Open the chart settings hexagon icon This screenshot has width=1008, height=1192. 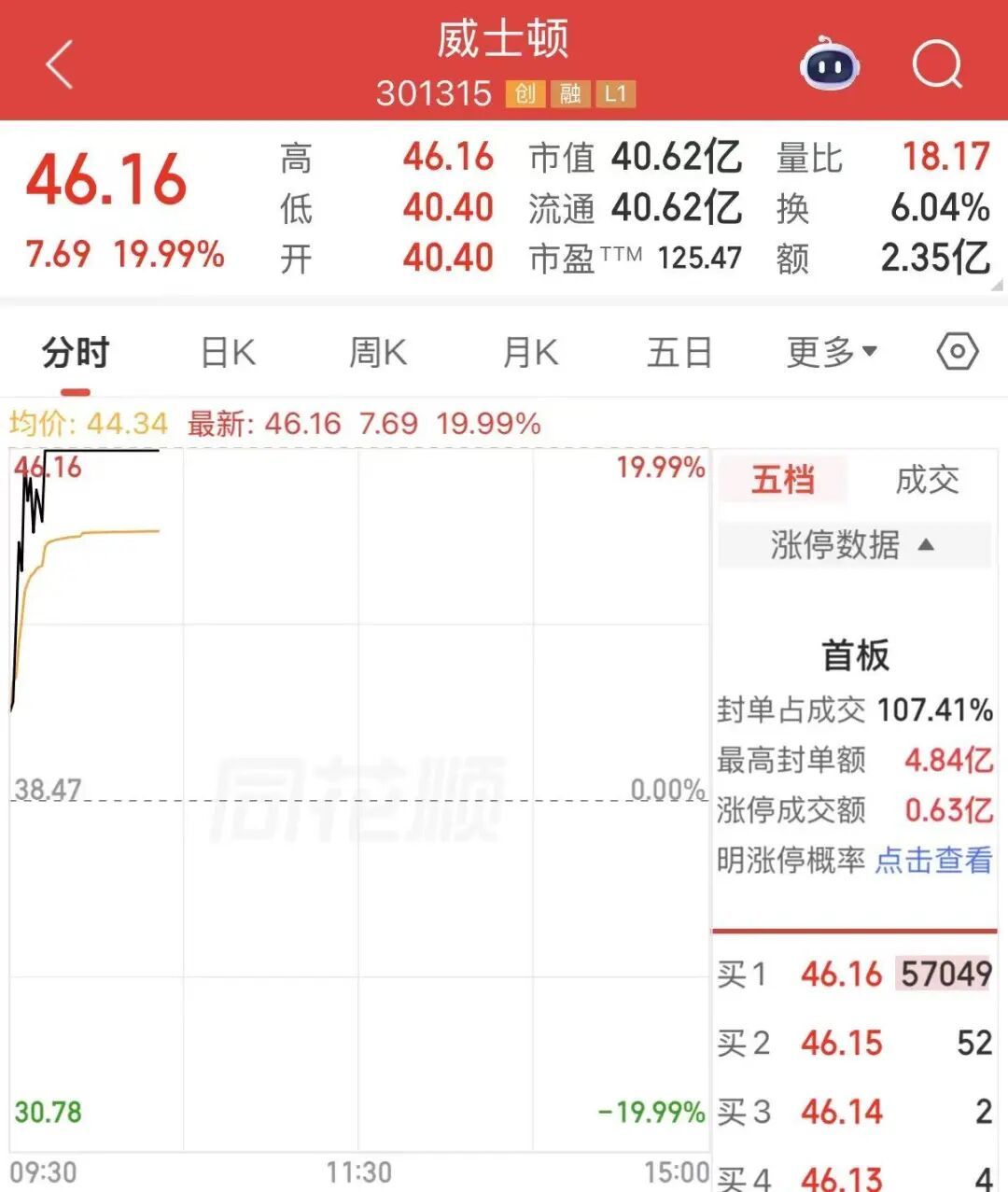click(x=957, y=352)
